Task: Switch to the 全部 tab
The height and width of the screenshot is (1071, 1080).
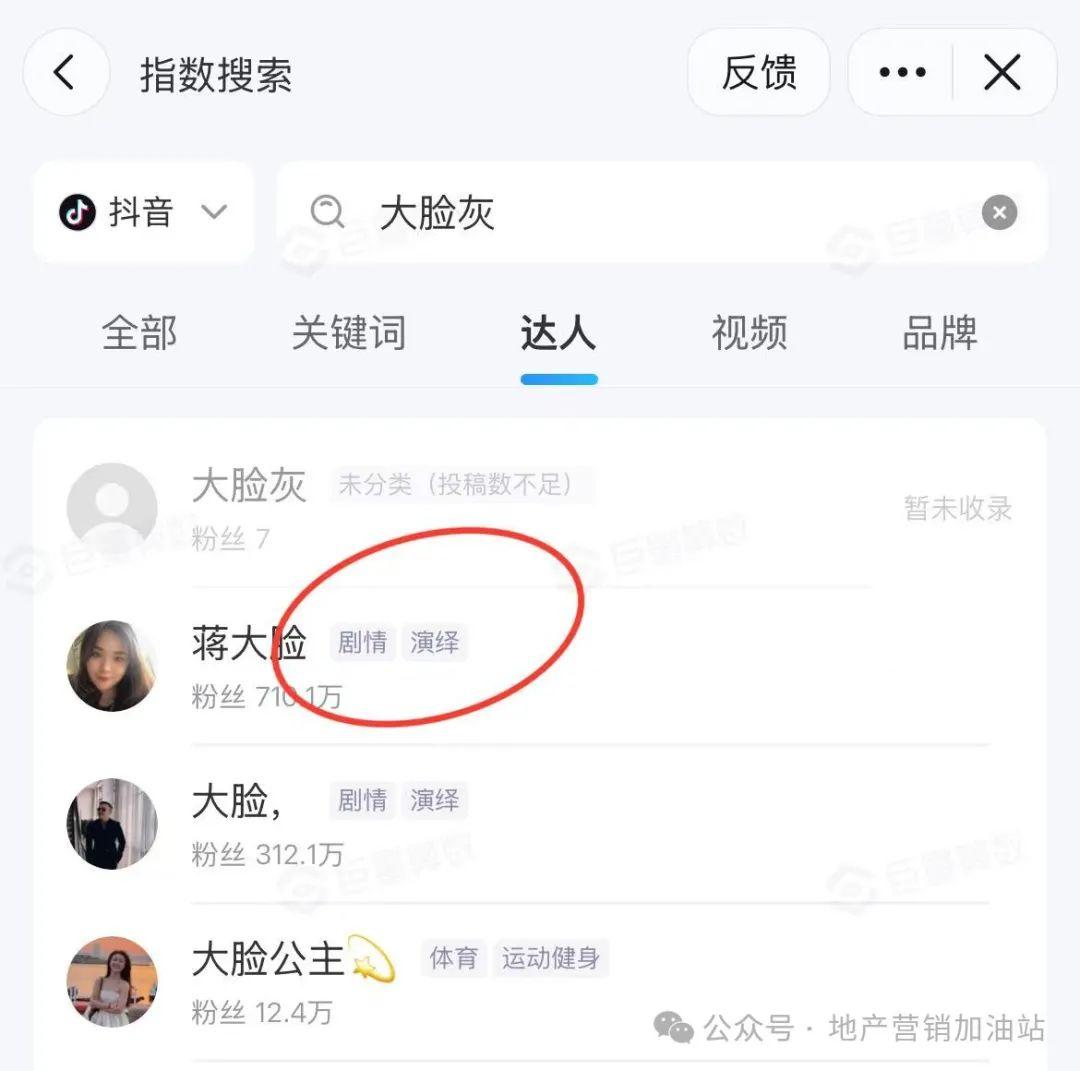Action: coord(139,334)
